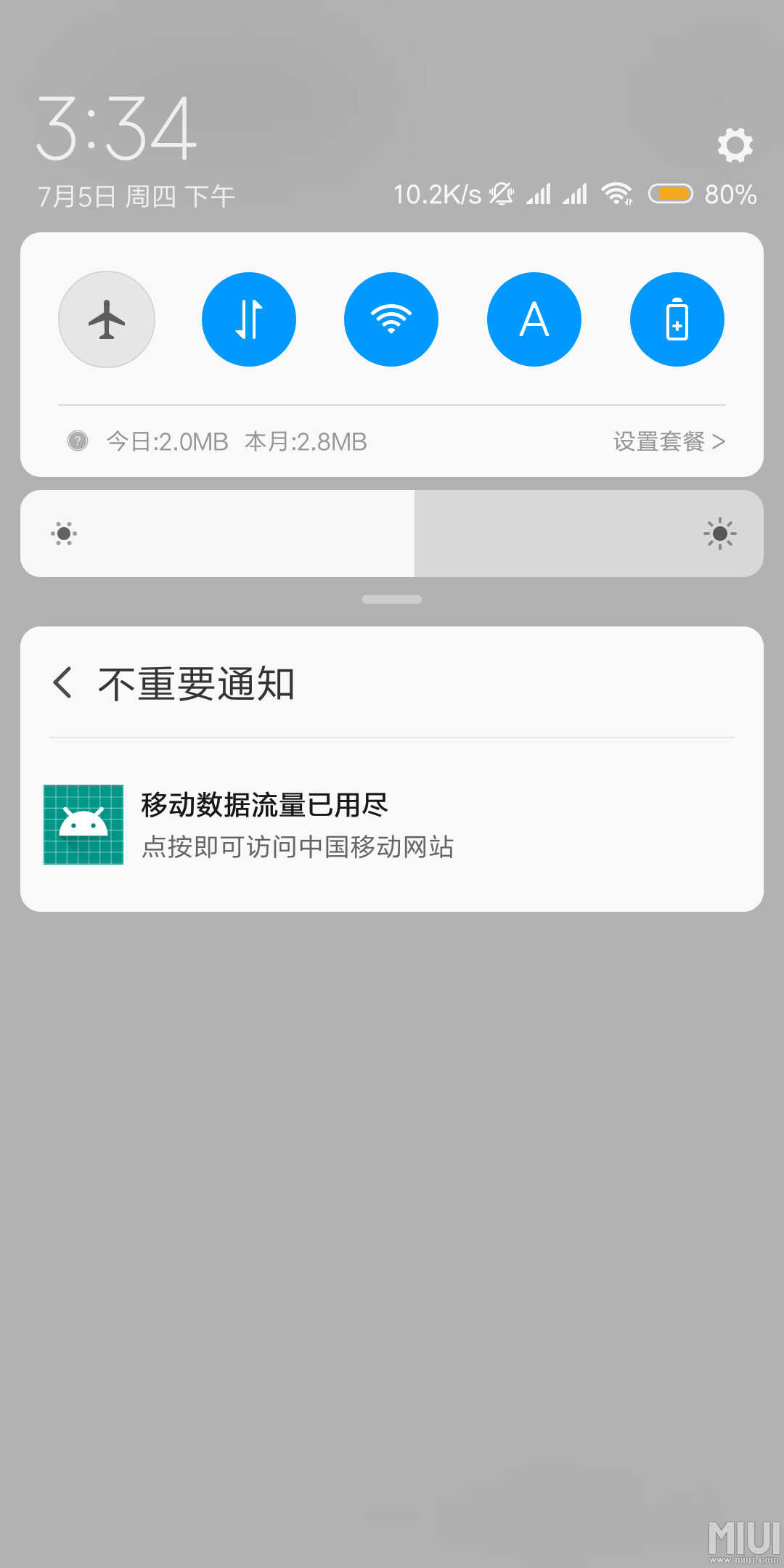
Task: Turn off the mobile data toggle
Action: (x=249, y=319)
